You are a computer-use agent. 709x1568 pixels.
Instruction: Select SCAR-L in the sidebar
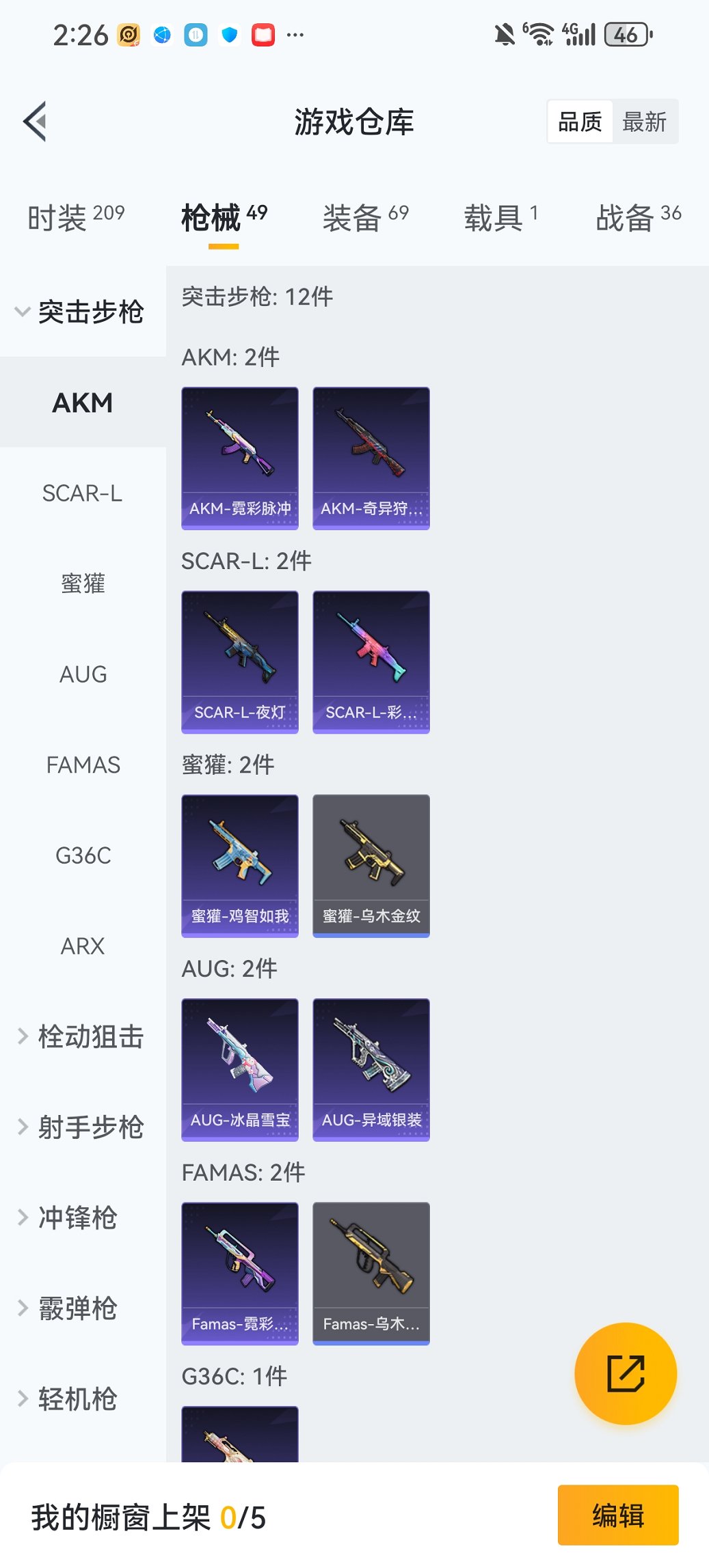coord(83,493)
